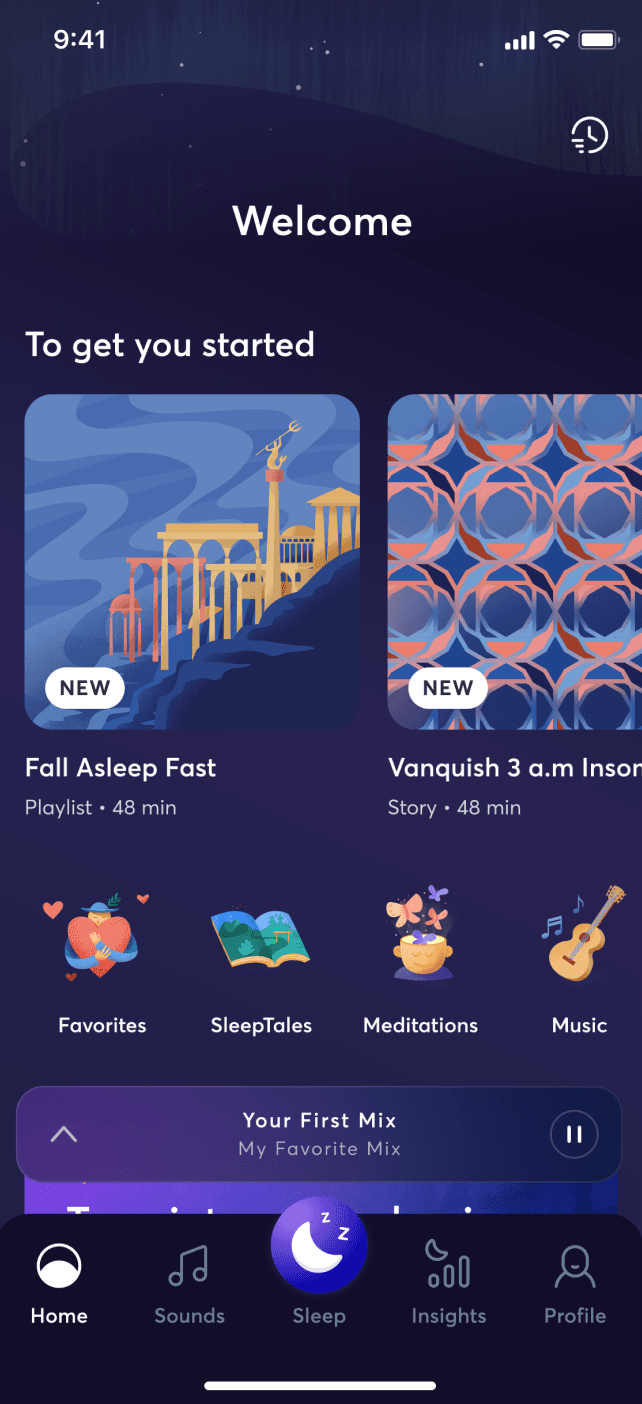The width and height of the screenshot is (642, 1404).
Task: Open the Vanquish 3 a.m. Insomnia story
Action: click(x=514, y=562)
